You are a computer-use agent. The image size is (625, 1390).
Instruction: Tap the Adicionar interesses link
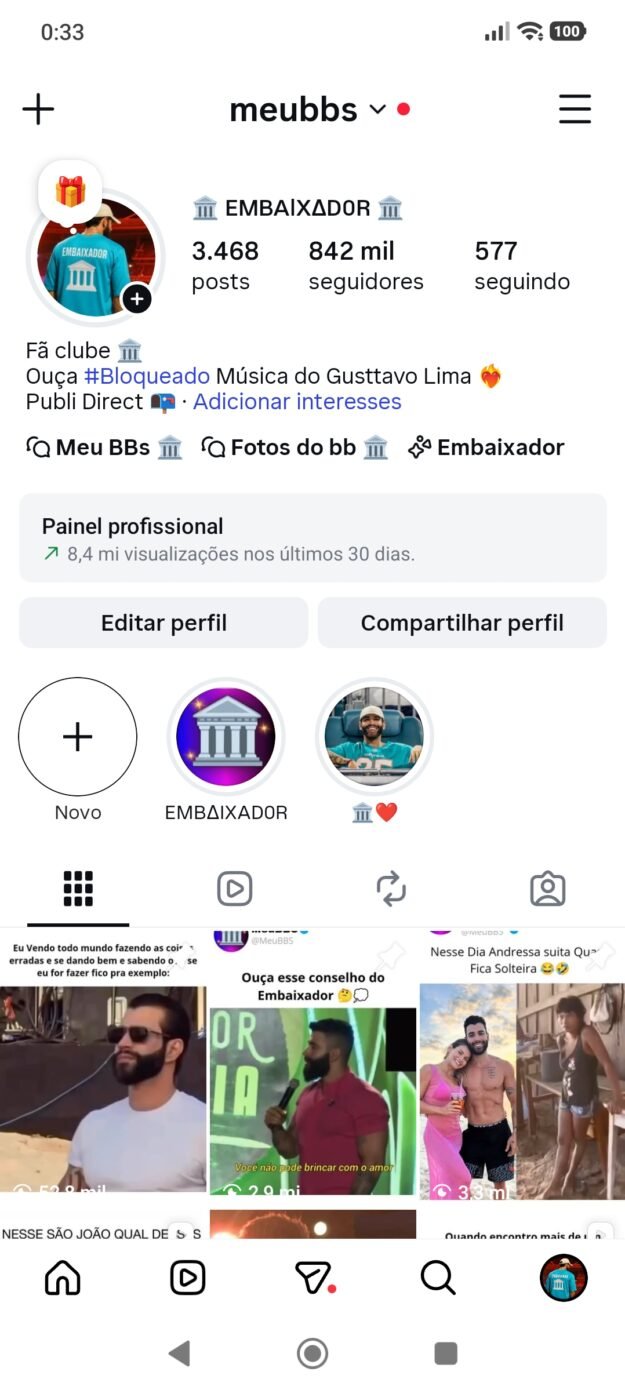coord(297,402)
